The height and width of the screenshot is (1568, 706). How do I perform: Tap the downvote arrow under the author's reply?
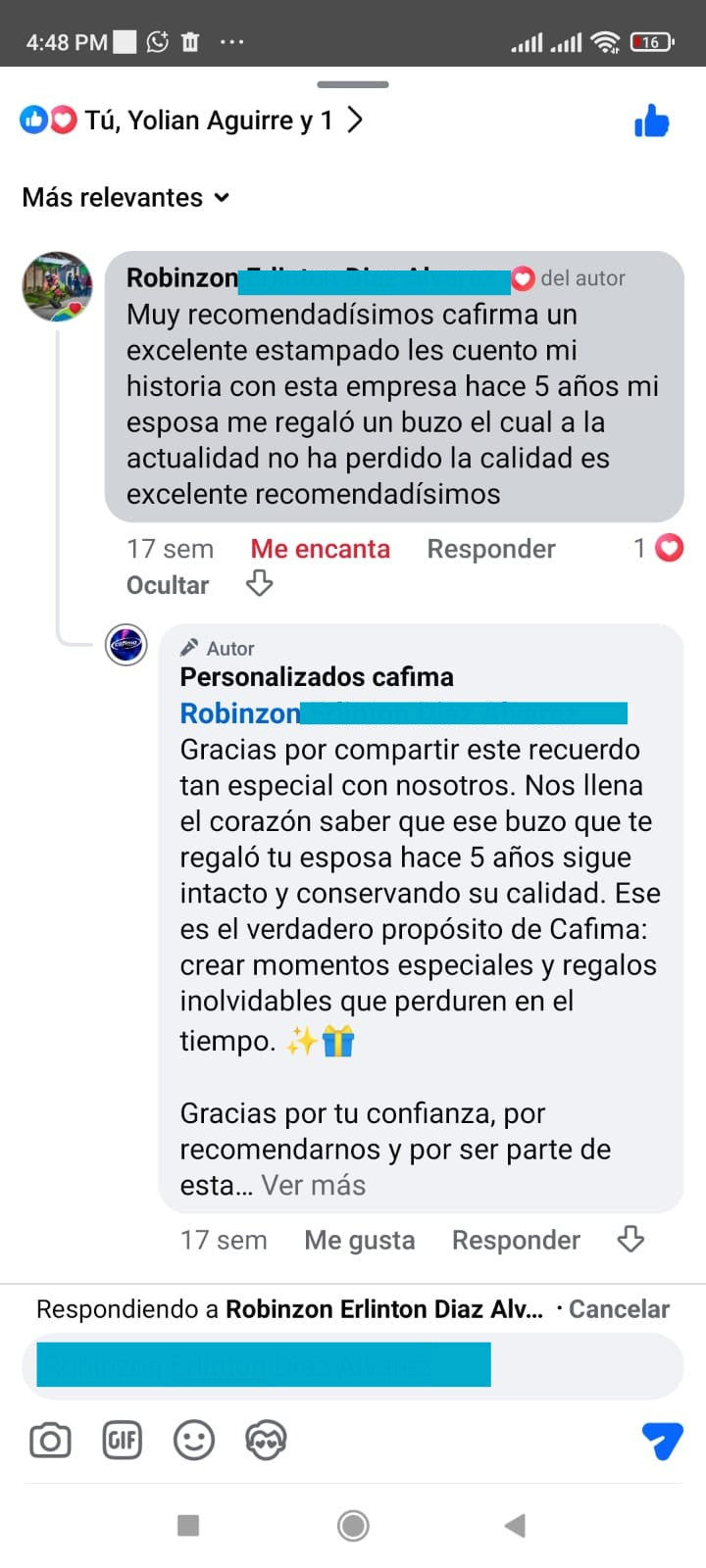pos(630,1239)
